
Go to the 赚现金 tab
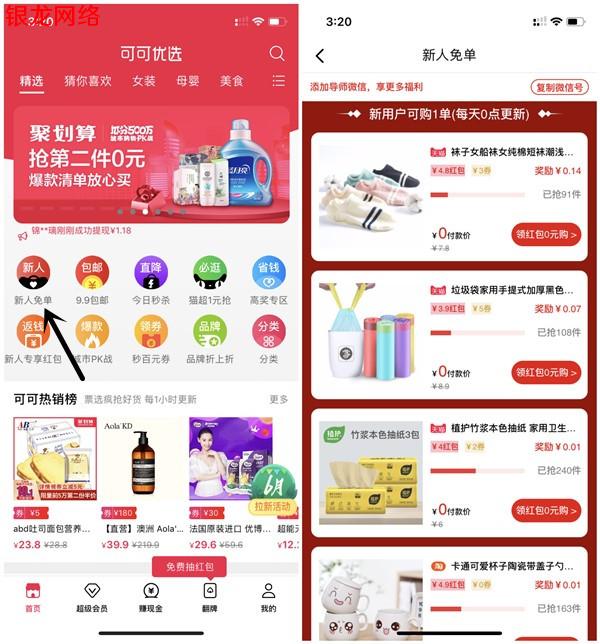point(151,597)
